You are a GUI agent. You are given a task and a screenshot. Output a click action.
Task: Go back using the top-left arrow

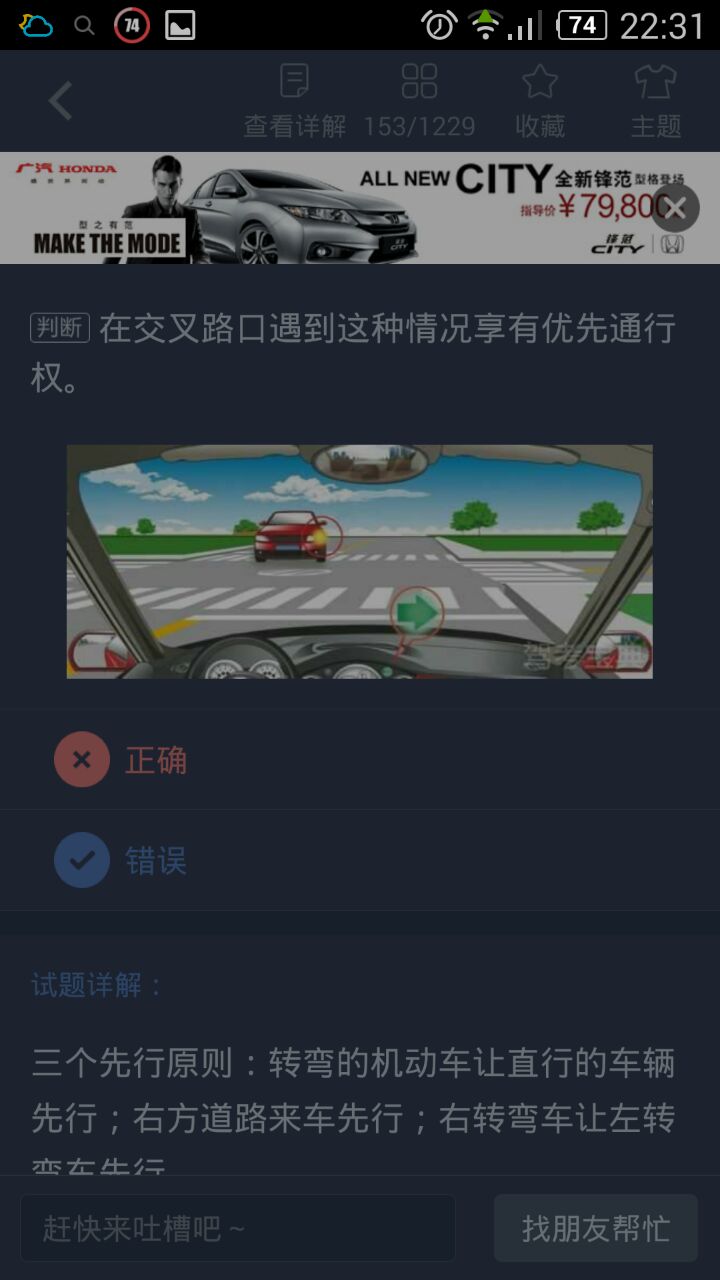60,101
